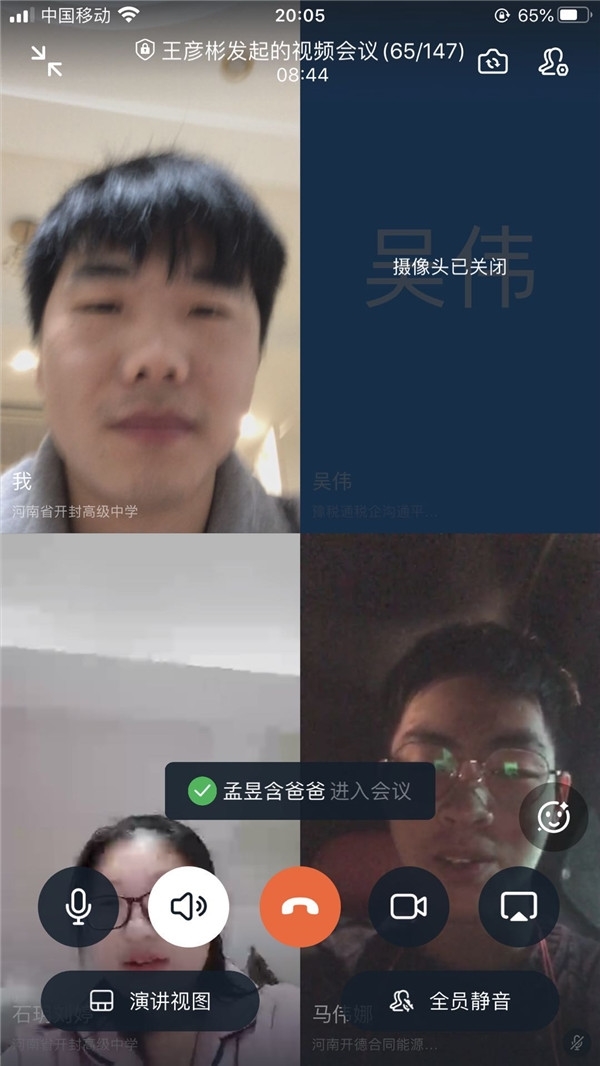Select 马伟娜's video tile
The width and height of the screenshot is (600, 1066).
450,680
